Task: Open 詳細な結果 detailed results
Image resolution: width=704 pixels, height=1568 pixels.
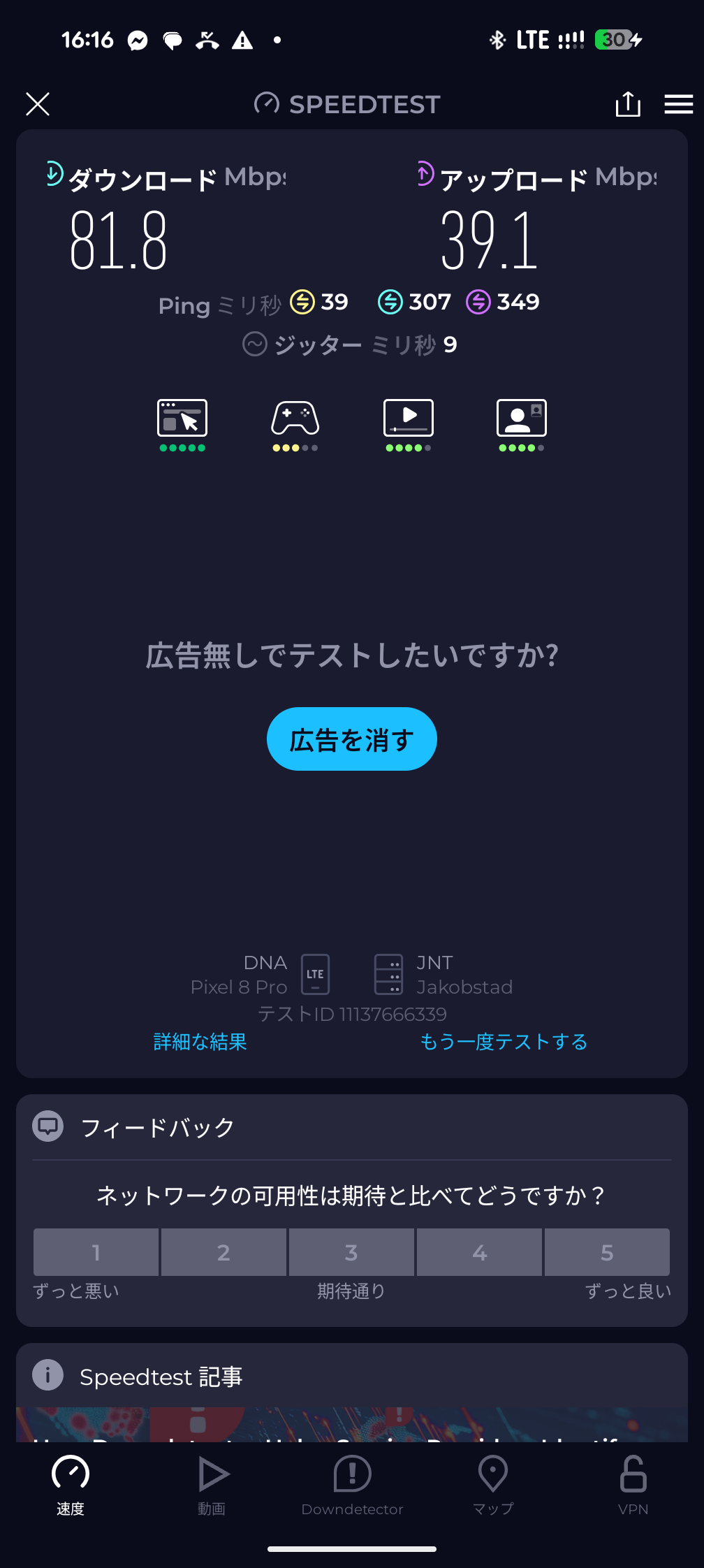Action: [x=200, y=1042]
